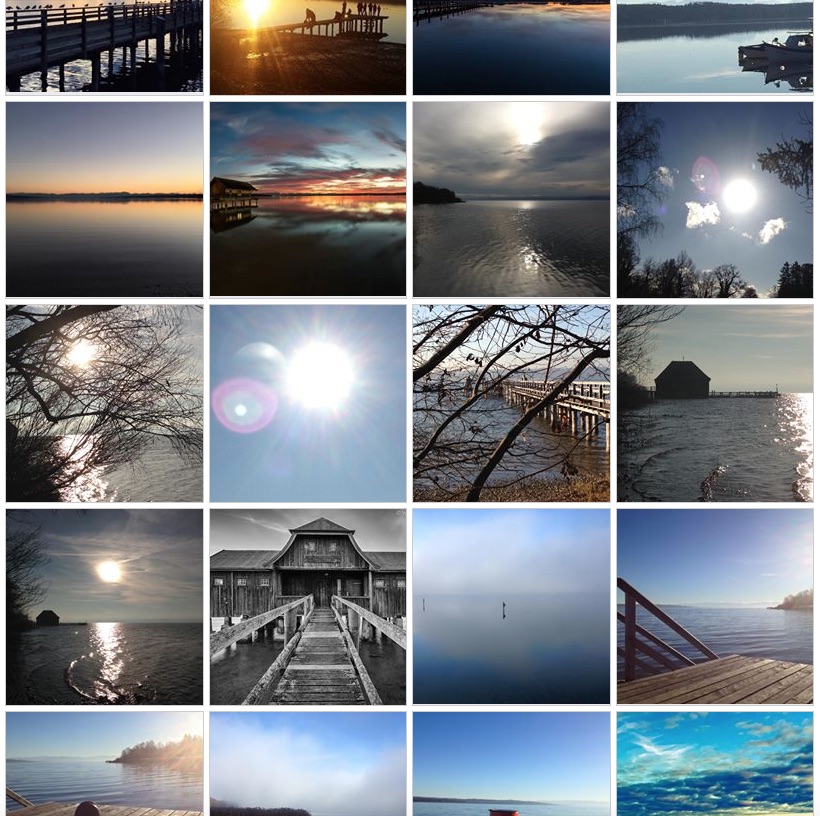Open the blue lake photo with red boat

click(511, 764)
